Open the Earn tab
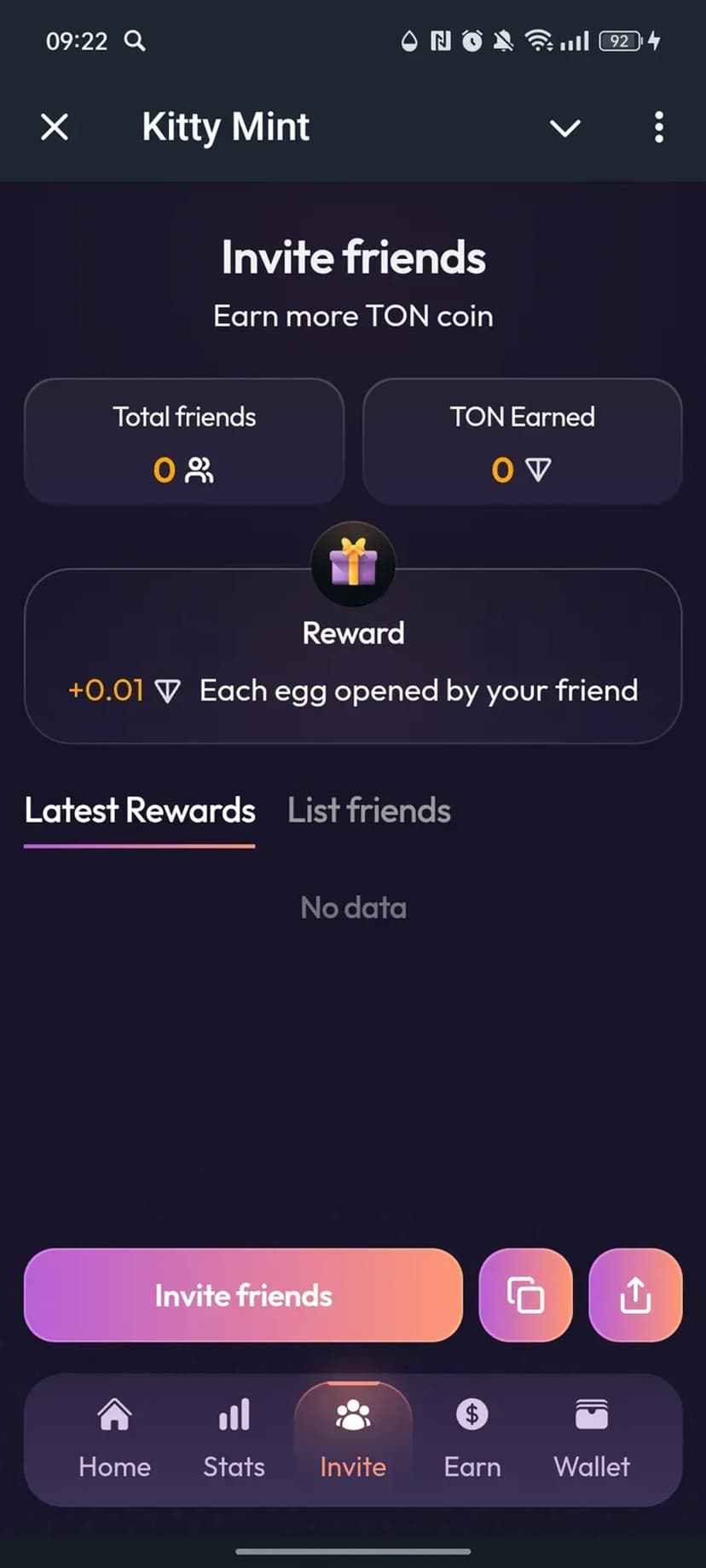706x1568 pixels. [x=472, y=1438]
